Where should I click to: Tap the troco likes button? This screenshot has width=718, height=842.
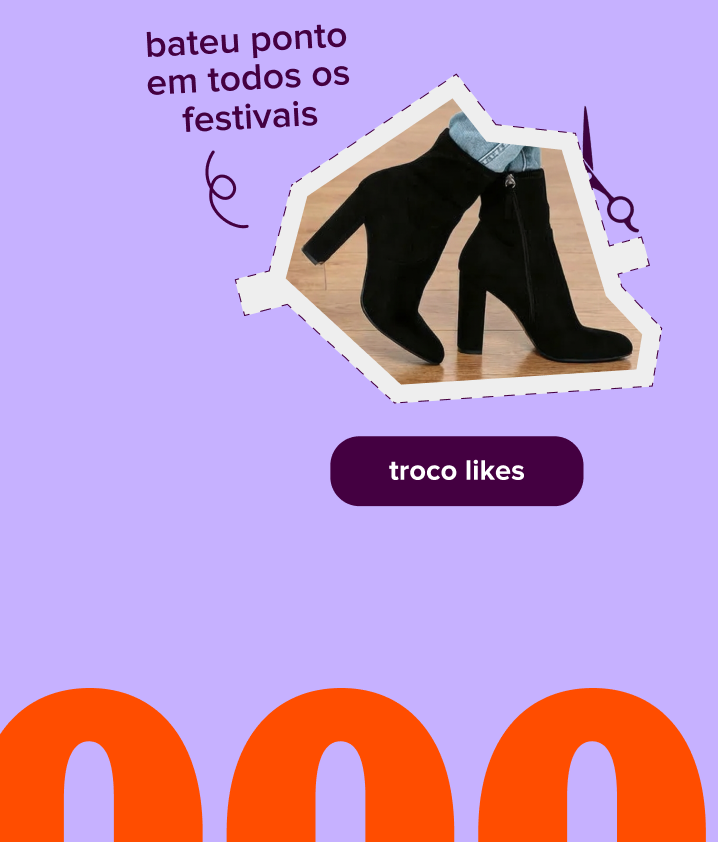point(456,471)
